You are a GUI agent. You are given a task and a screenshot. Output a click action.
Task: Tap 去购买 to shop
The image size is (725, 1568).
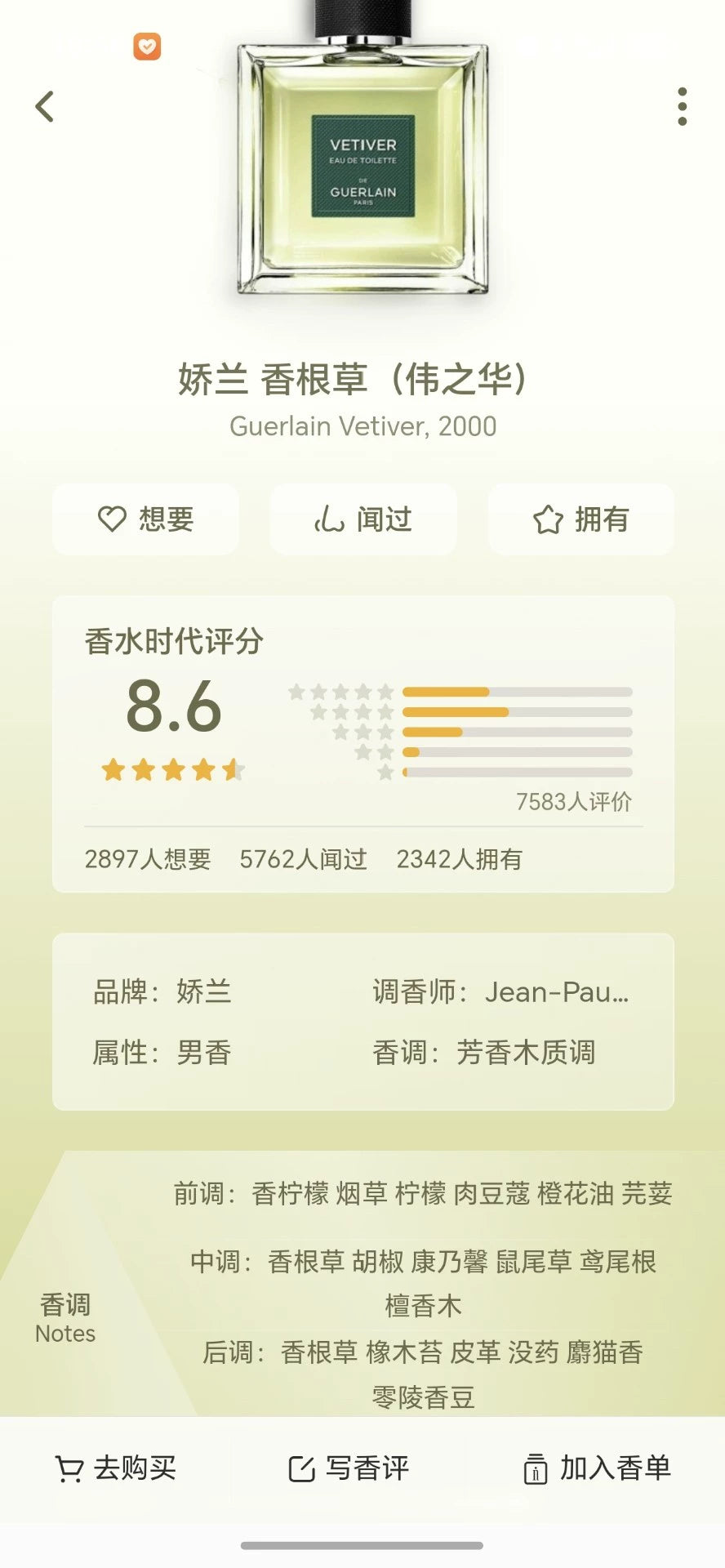tap(116, 1468)
